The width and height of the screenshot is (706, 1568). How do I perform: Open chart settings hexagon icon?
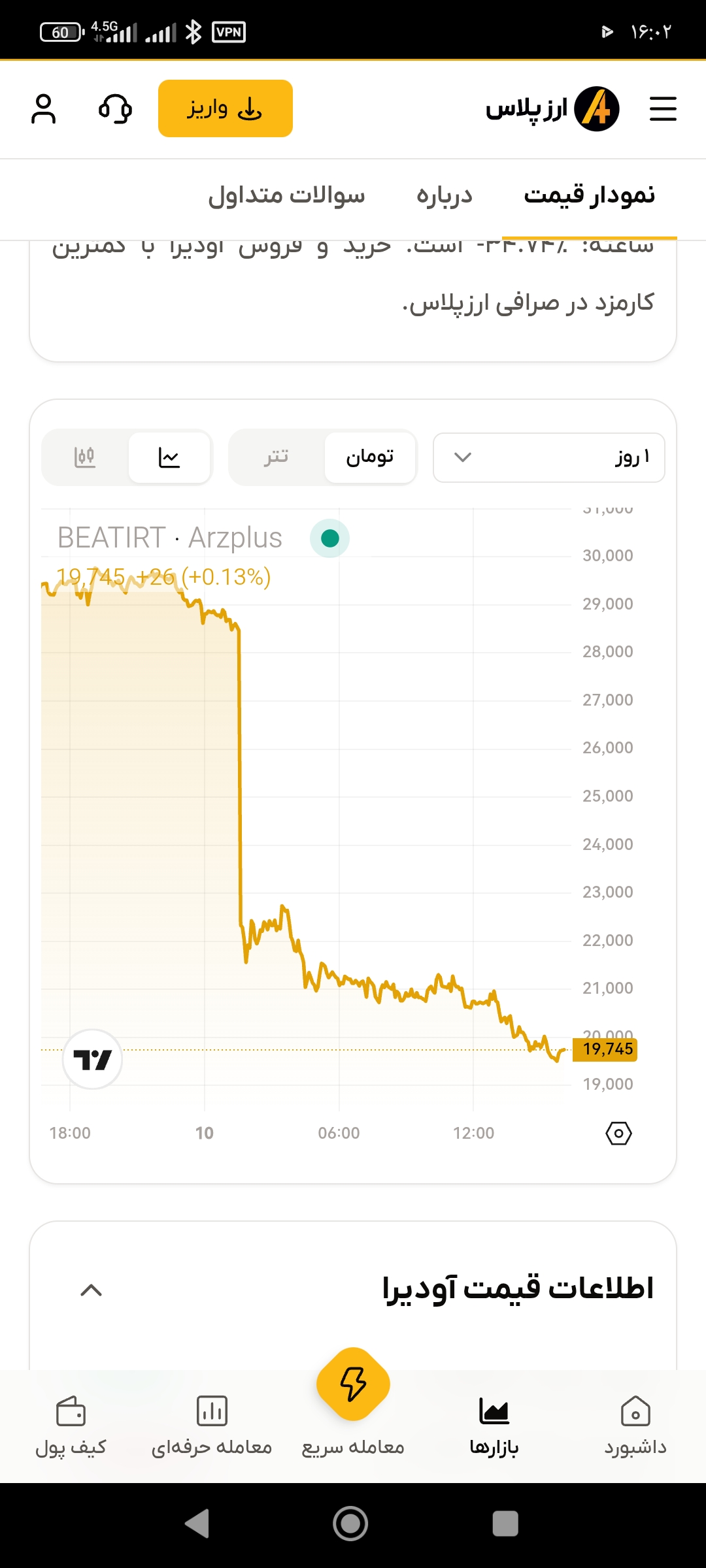tap(619, 1133)
